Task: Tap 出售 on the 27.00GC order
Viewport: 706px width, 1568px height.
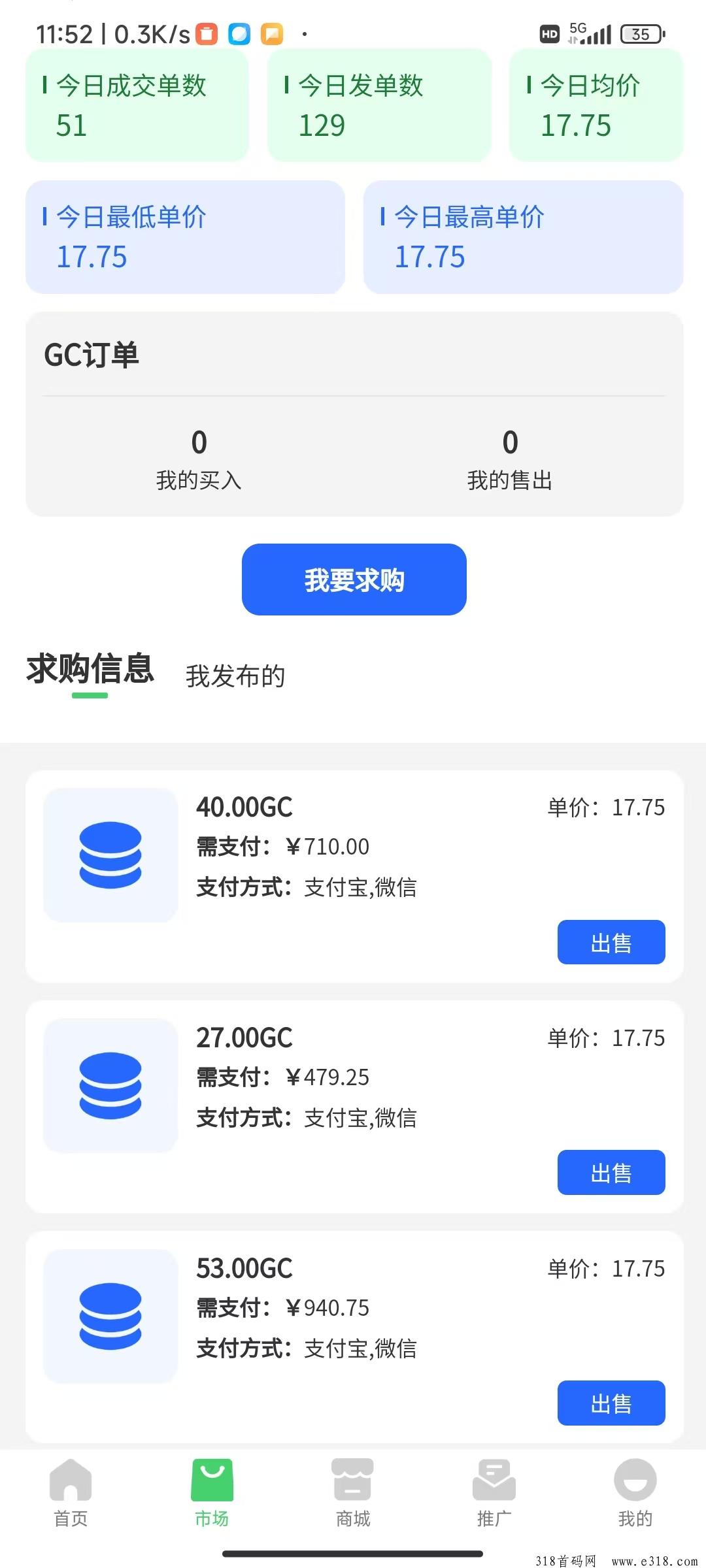Action: 611,1172
